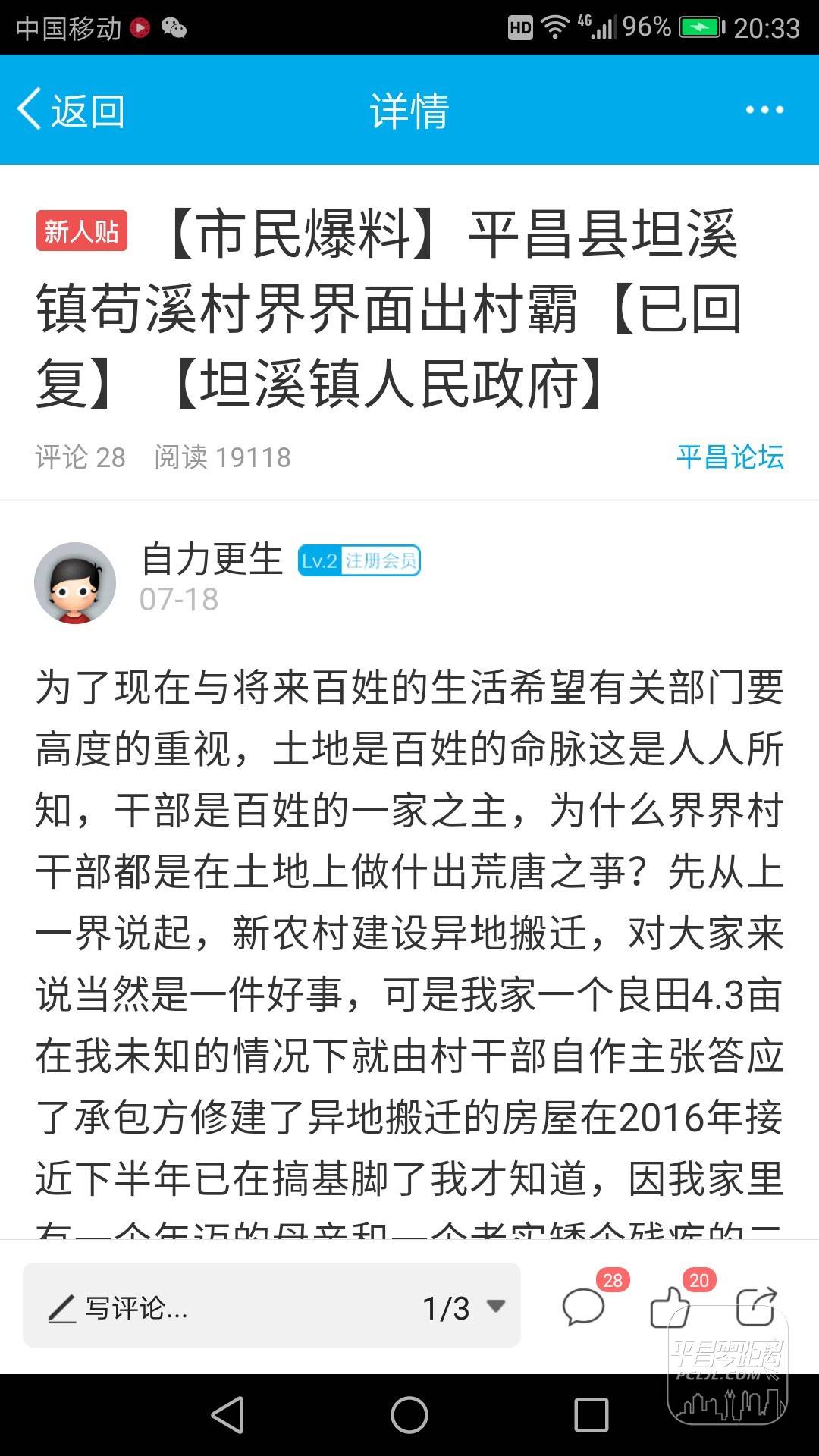View the 28 comments
The height and width of the screenshot is (1456, 819).
coord(584,1307)
